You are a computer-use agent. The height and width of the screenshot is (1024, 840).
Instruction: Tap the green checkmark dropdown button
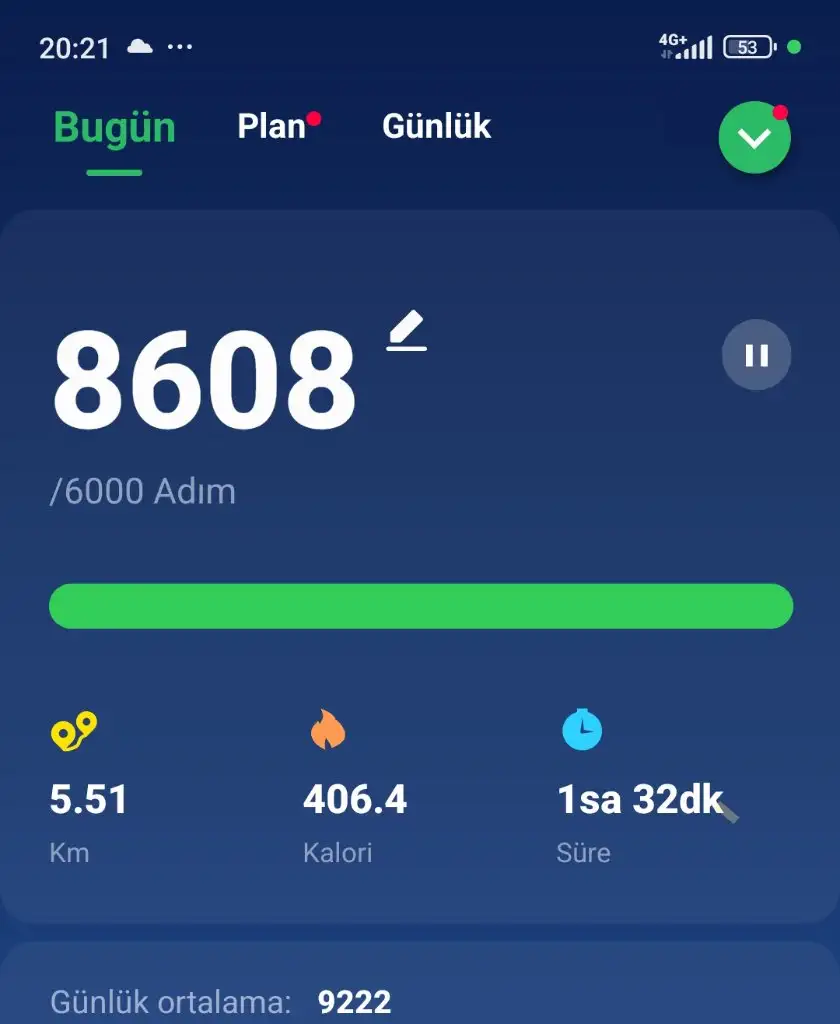754,139
